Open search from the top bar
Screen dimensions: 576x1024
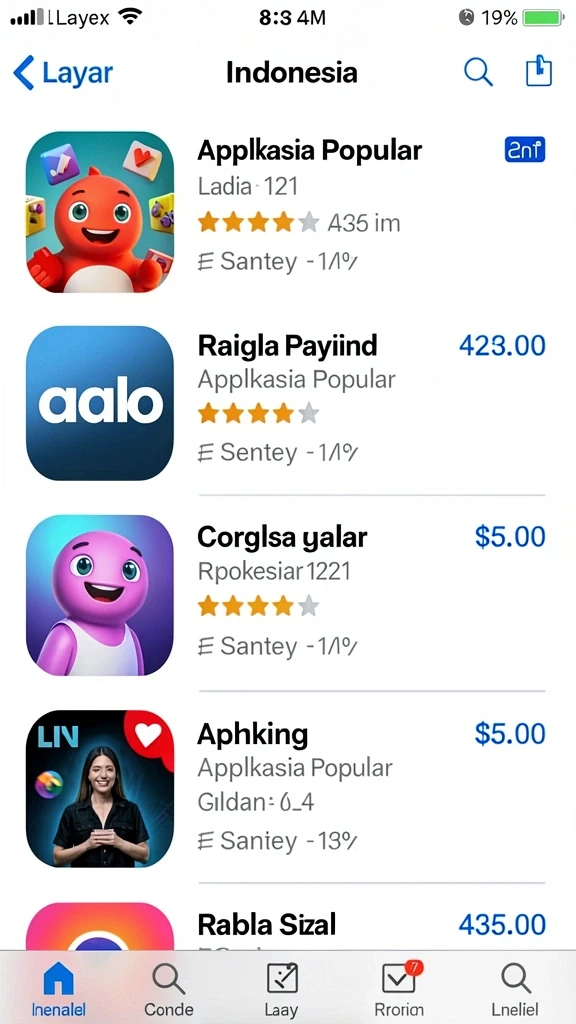pos(478,72)
